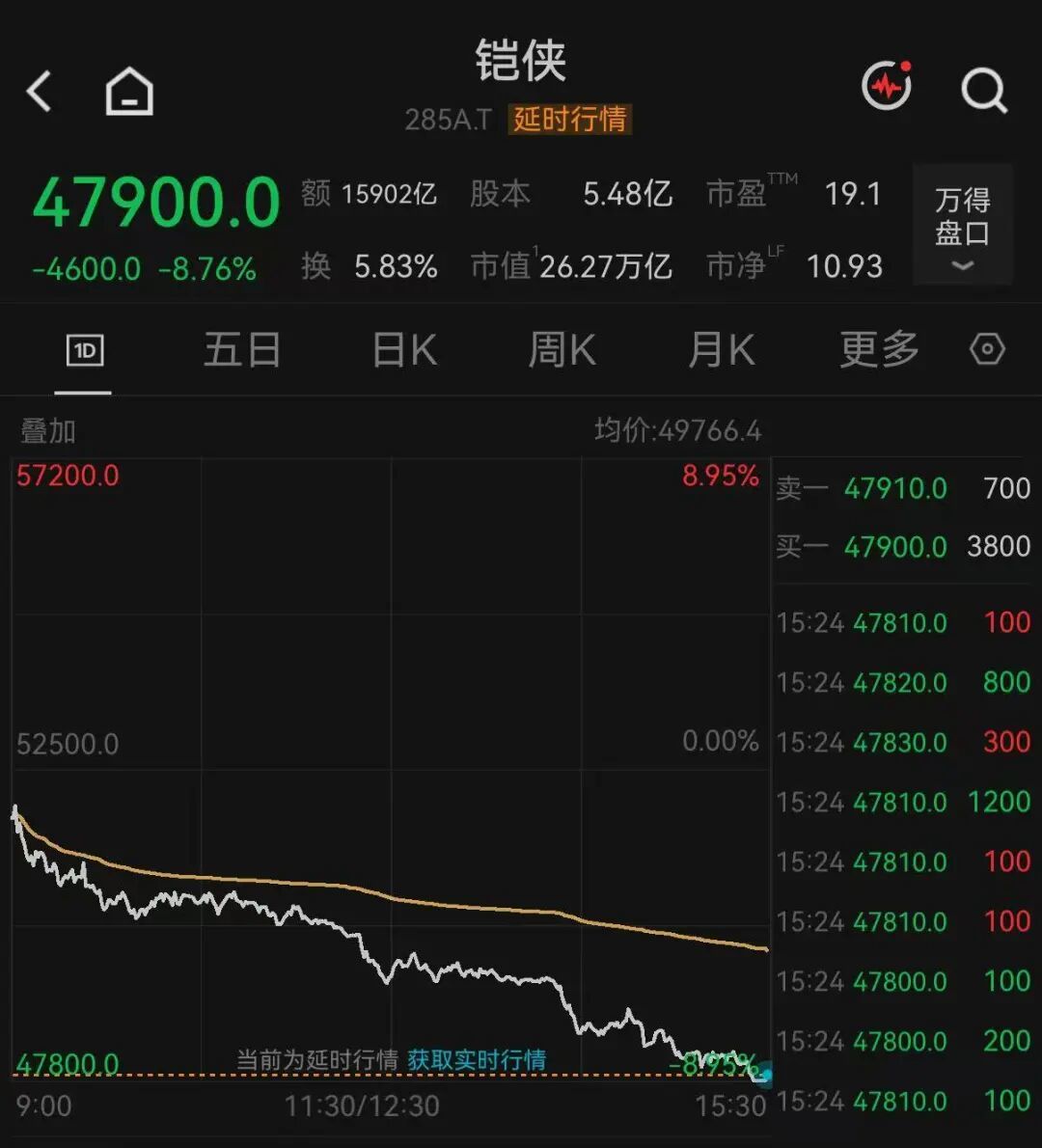Open the 更多 chart periods menu
Viewport: 1042px width, 1148px height.
(880, 349)
